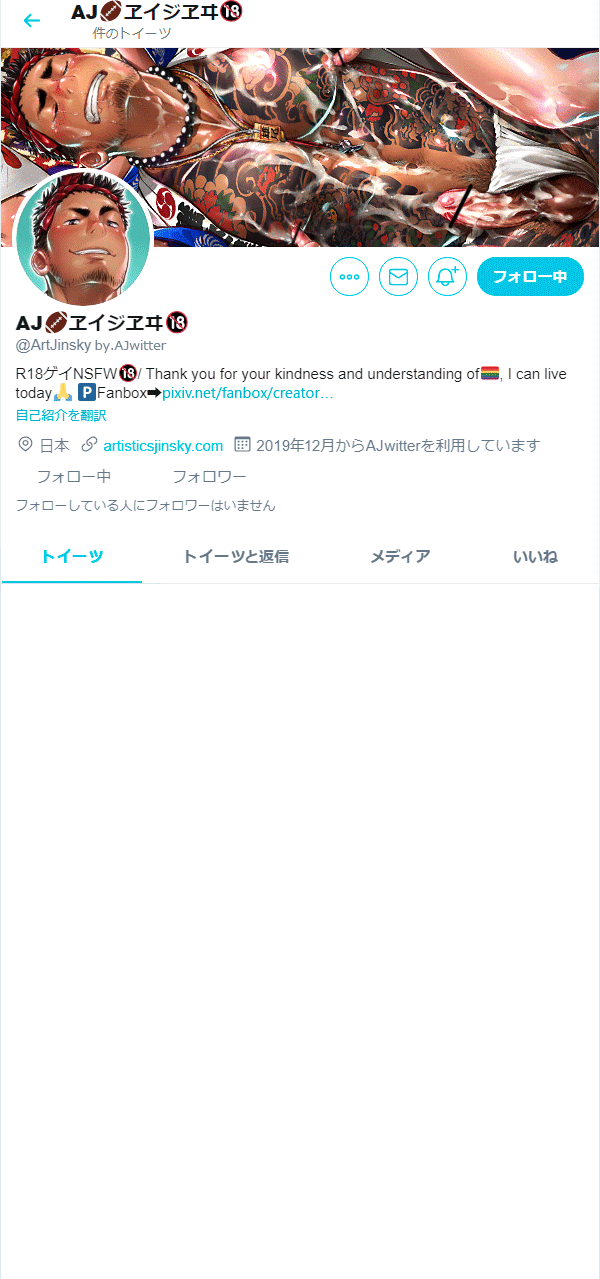The image size is (600, 1279).
Task: Switch to the メディア tab
Action: [x=400, y=557]
